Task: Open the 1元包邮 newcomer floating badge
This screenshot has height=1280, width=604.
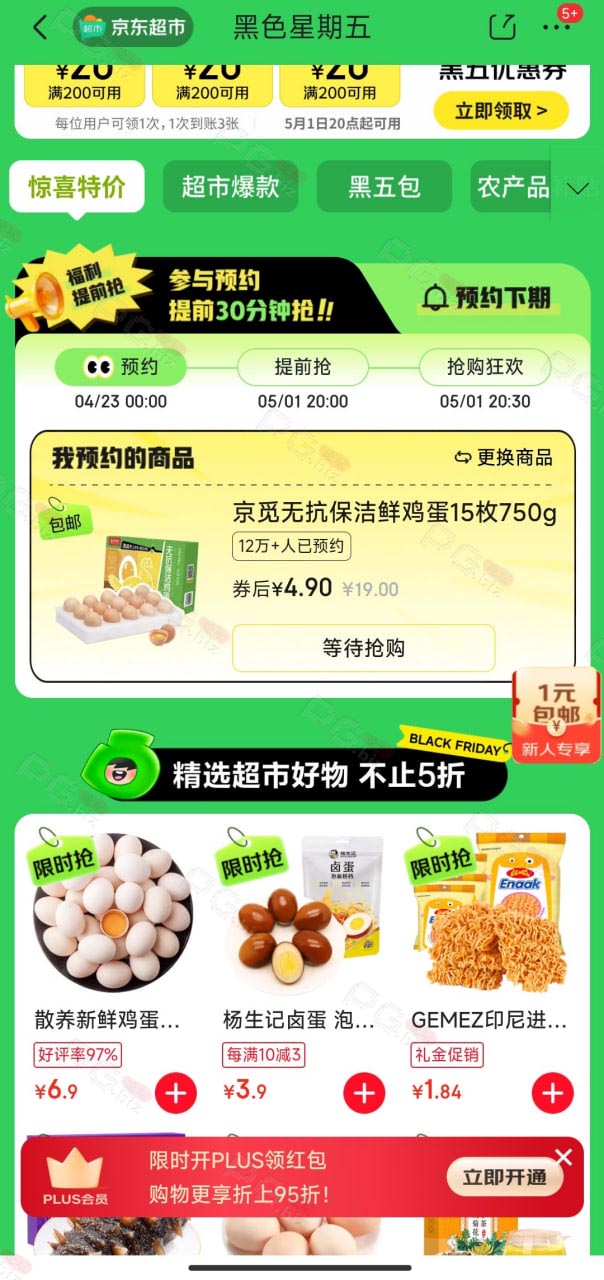Action: pos(556,716)
